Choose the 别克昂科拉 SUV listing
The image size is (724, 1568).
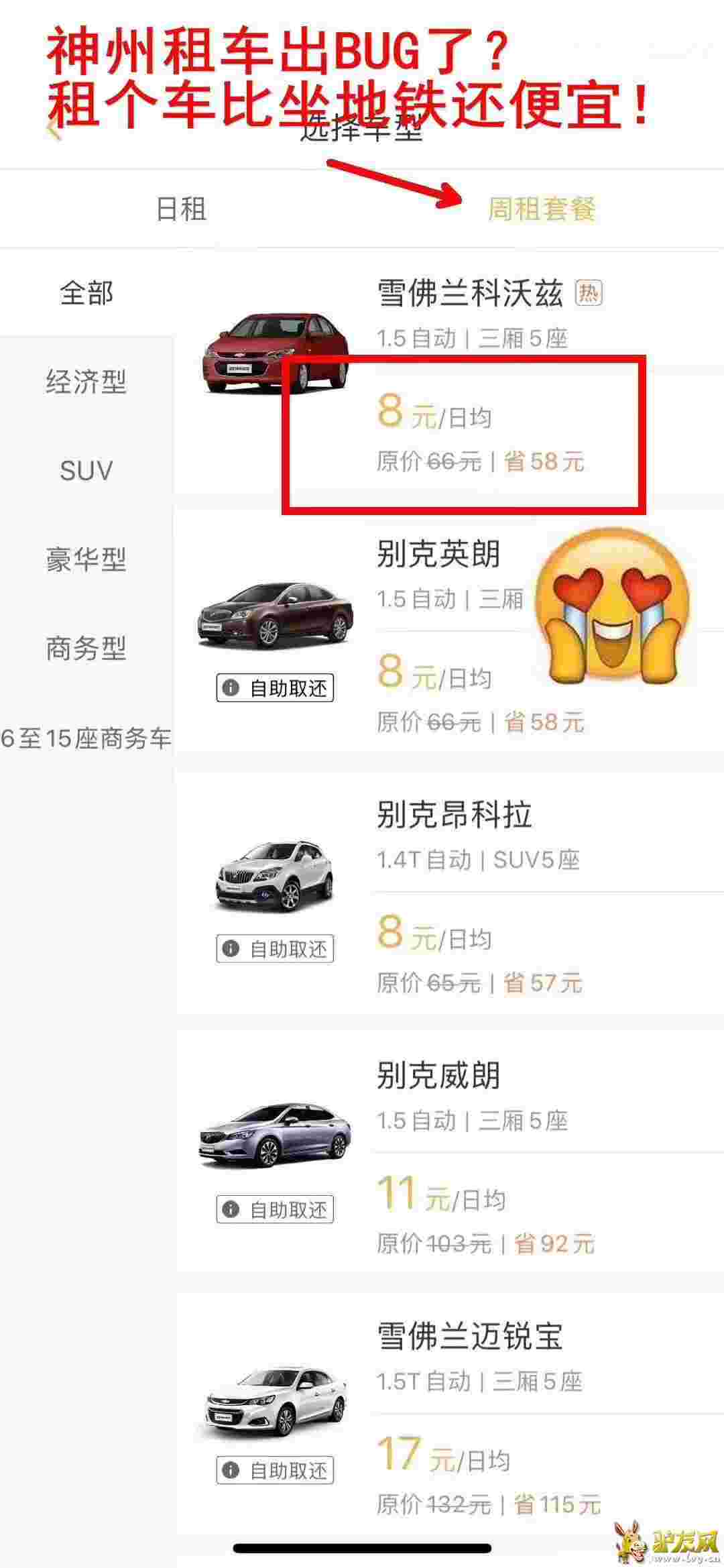point(455,816)
